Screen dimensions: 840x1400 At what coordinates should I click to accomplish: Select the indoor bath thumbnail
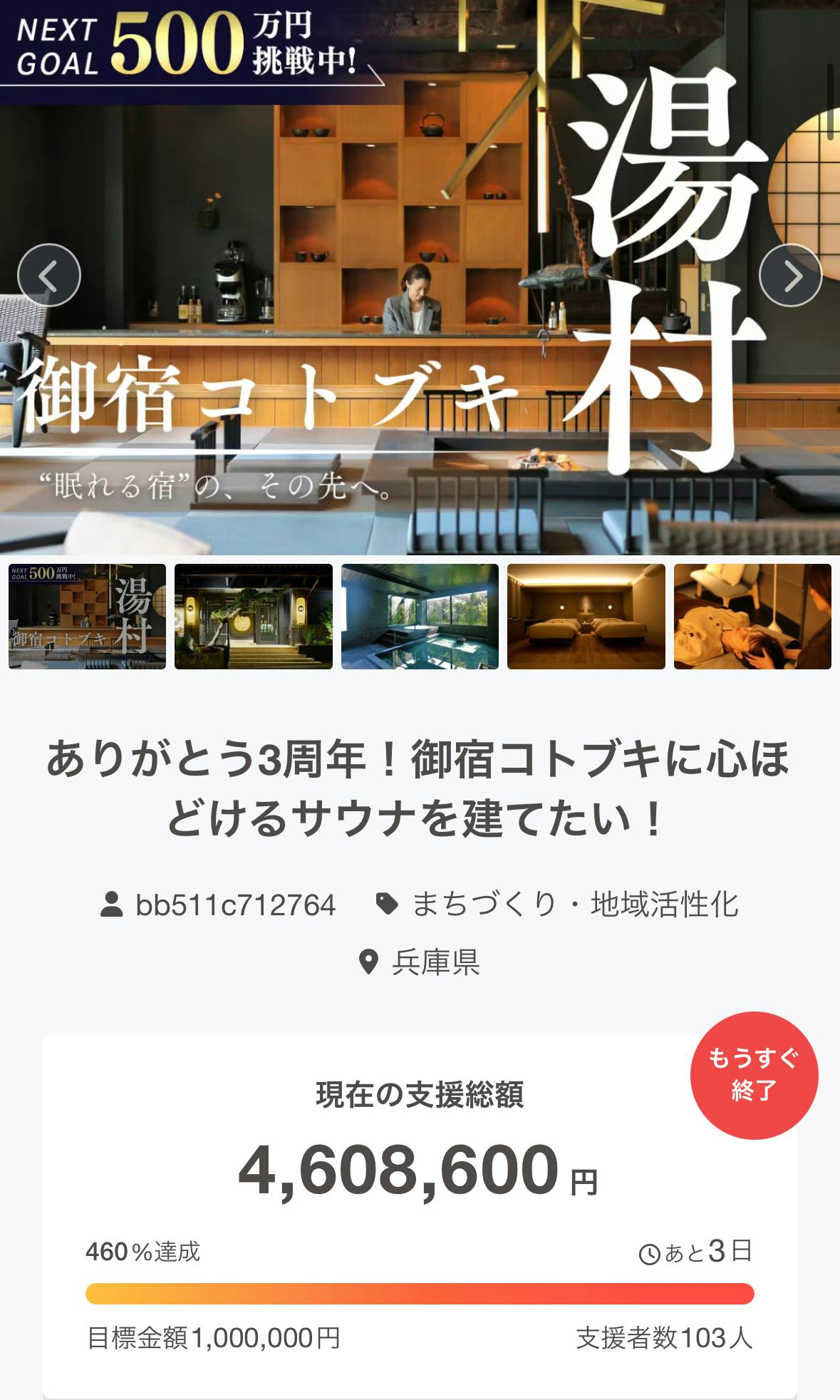click(x=420, y=617)
